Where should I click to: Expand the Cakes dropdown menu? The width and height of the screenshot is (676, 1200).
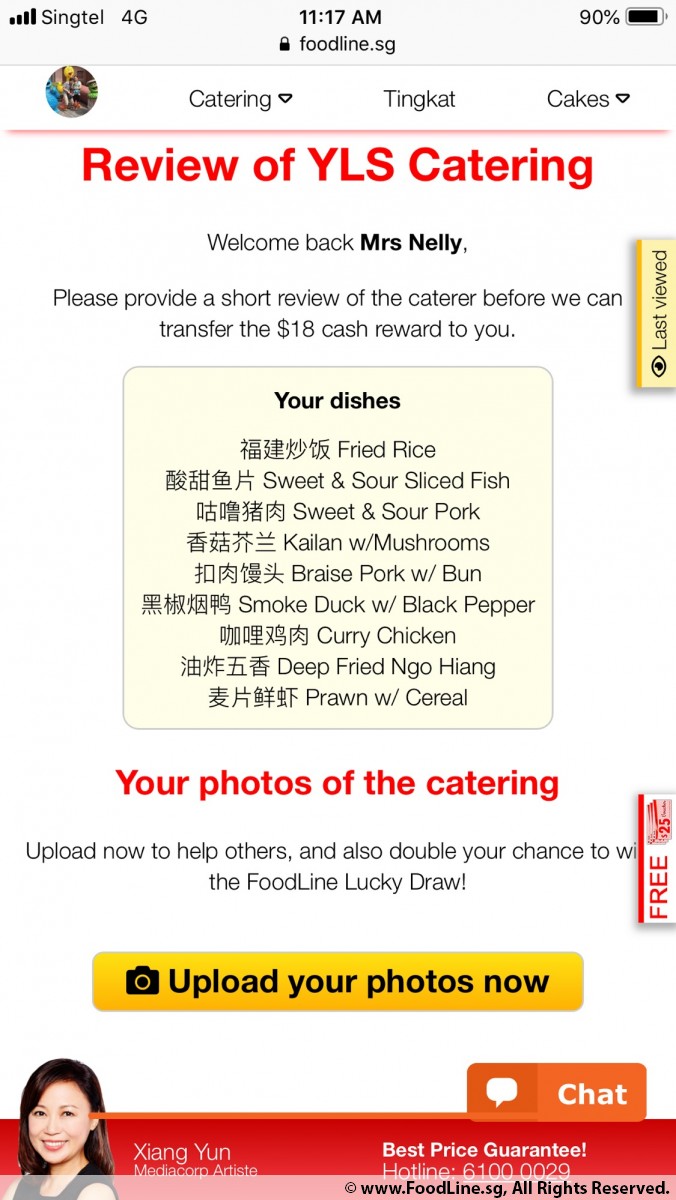click(x=588, y=99)
